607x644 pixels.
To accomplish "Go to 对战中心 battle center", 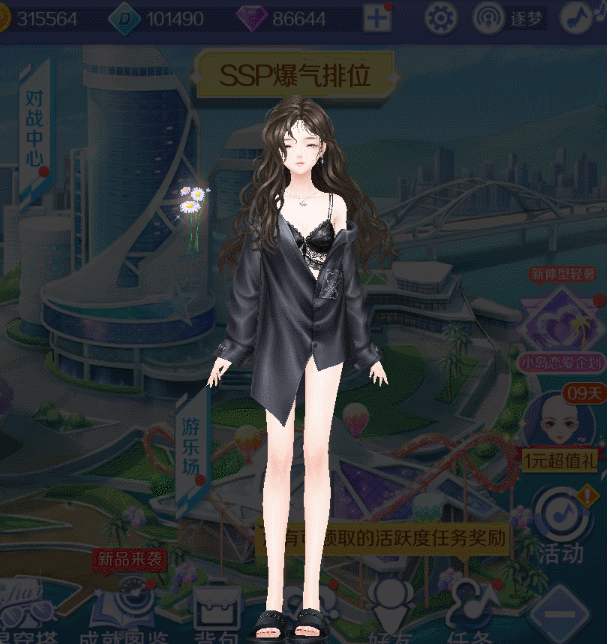I will tap(33, 130).
